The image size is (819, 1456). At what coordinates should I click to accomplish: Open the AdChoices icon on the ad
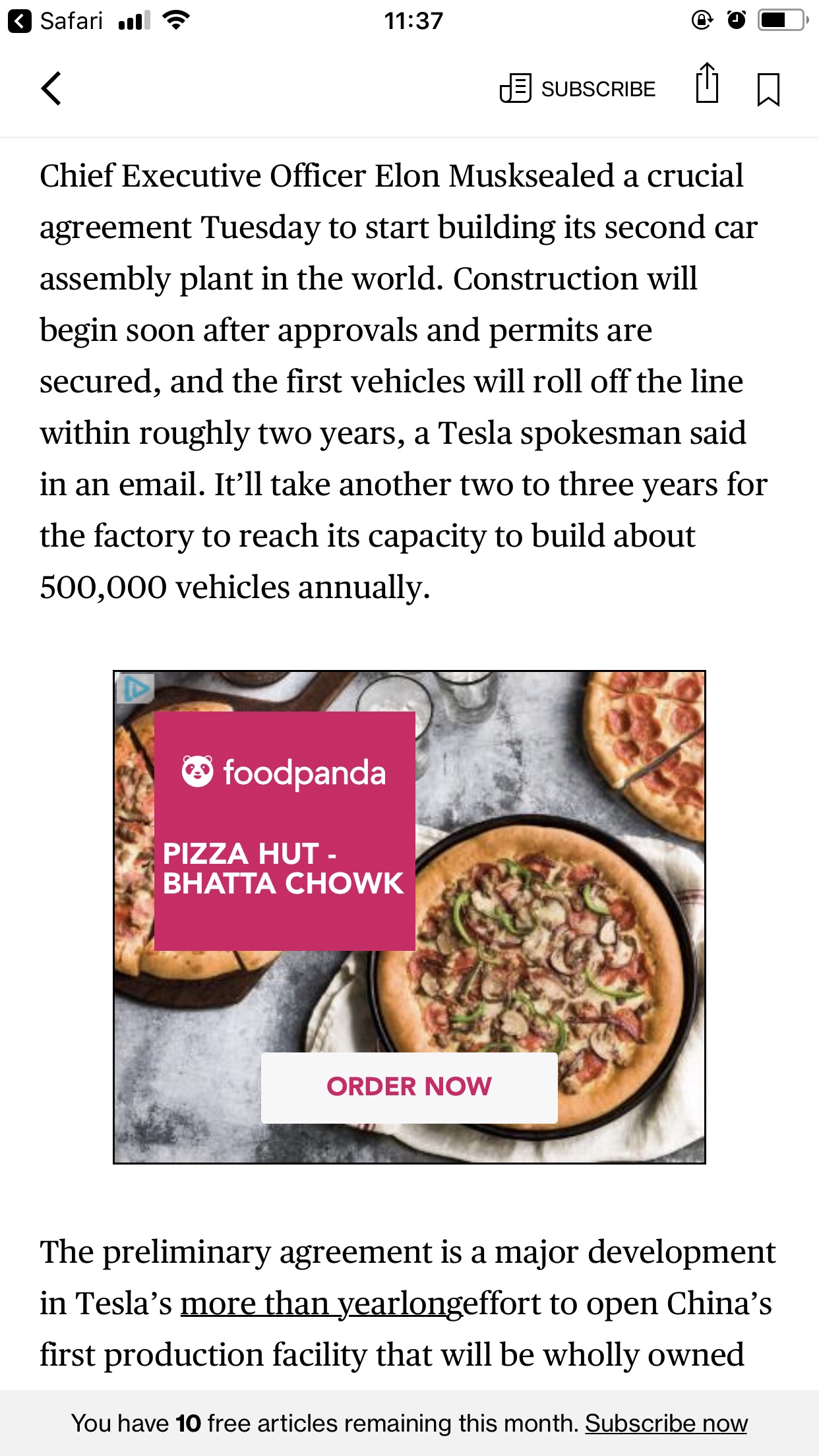point(136,689)
